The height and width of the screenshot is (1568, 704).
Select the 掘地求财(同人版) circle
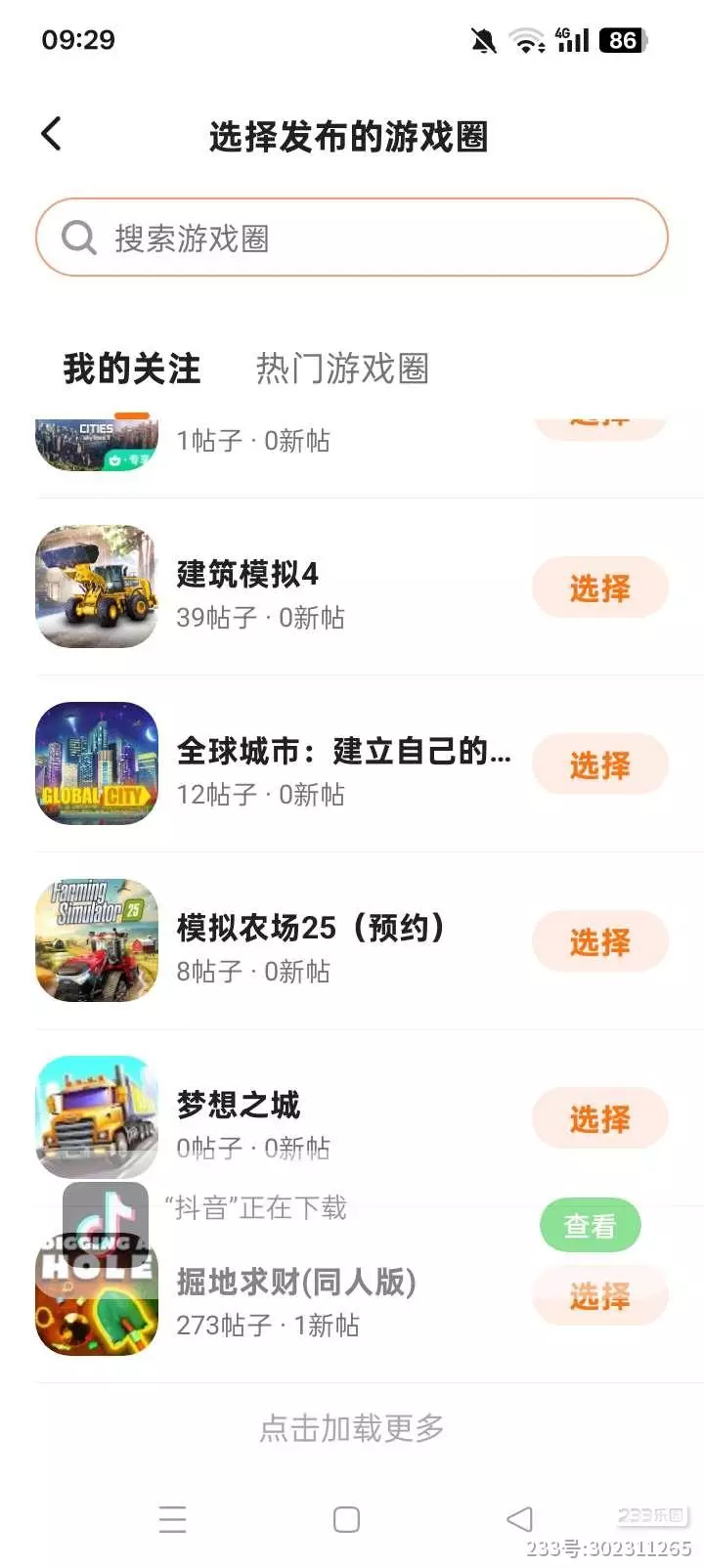click(x=599, y=1296)
